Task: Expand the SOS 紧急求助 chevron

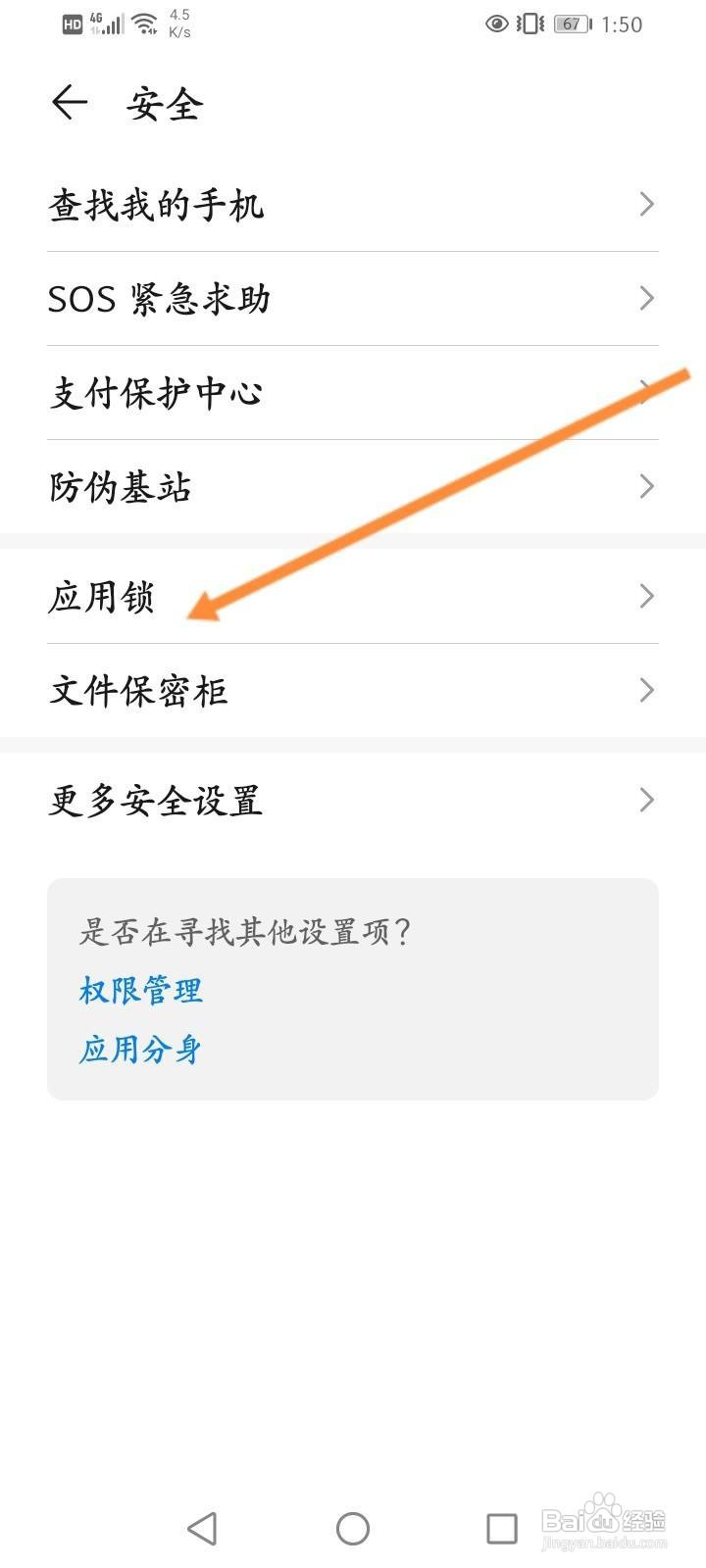Action: (645, 299)
